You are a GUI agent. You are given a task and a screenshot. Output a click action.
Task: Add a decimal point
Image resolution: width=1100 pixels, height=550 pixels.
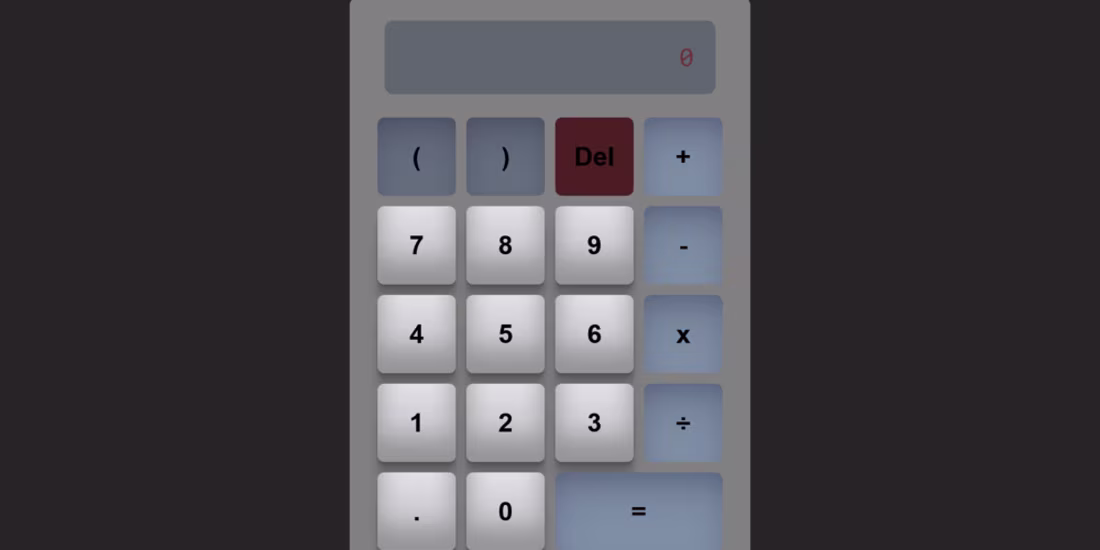pyautogui.click(x=416, y=511)
